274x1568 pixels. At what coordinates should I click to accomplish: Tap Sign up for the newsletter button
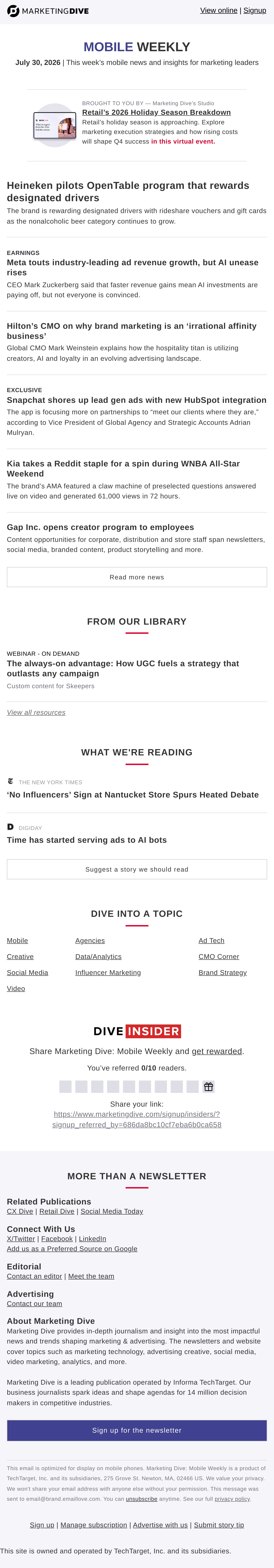(137, 1430)
